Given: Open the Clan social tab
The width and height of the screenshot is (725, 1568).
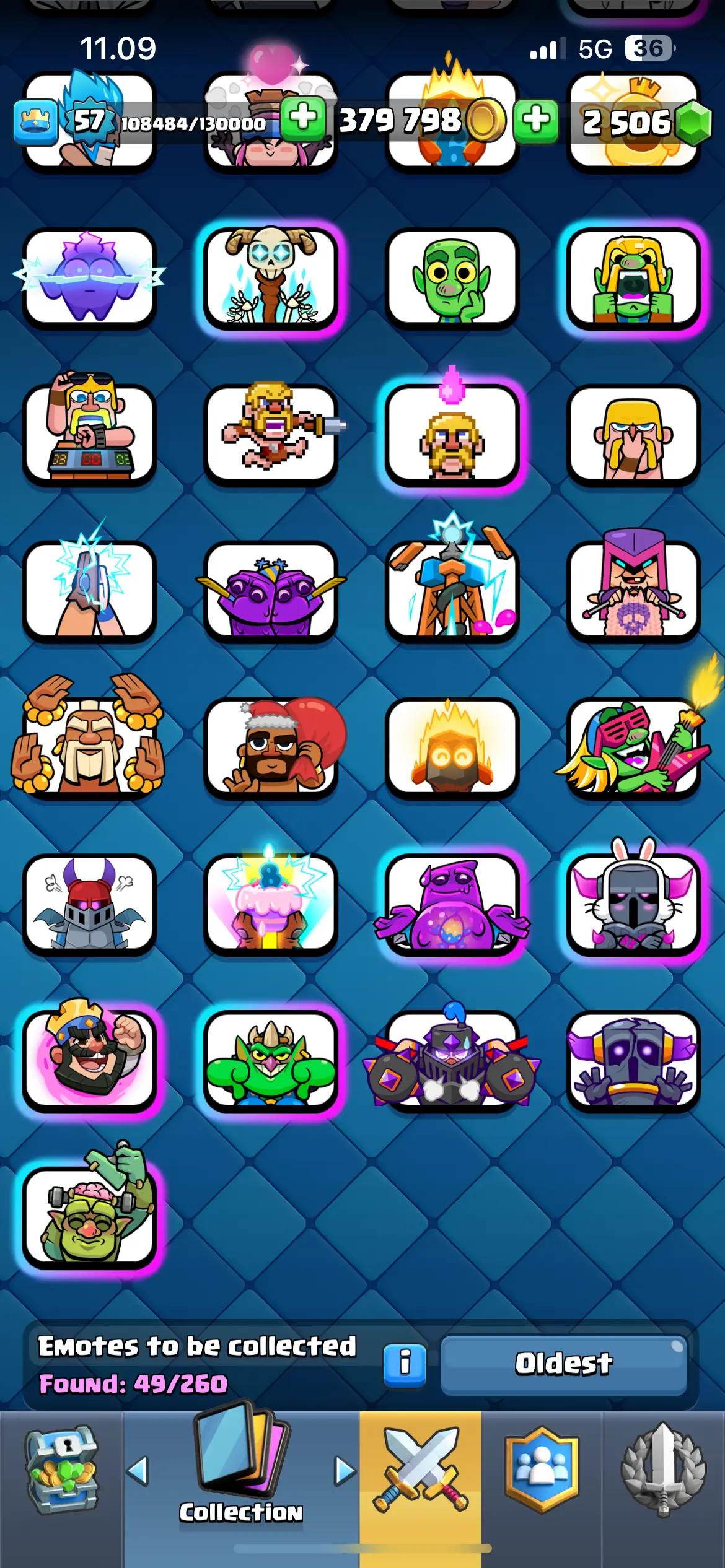Looking at the screenshot, I should click(542, 1469).
